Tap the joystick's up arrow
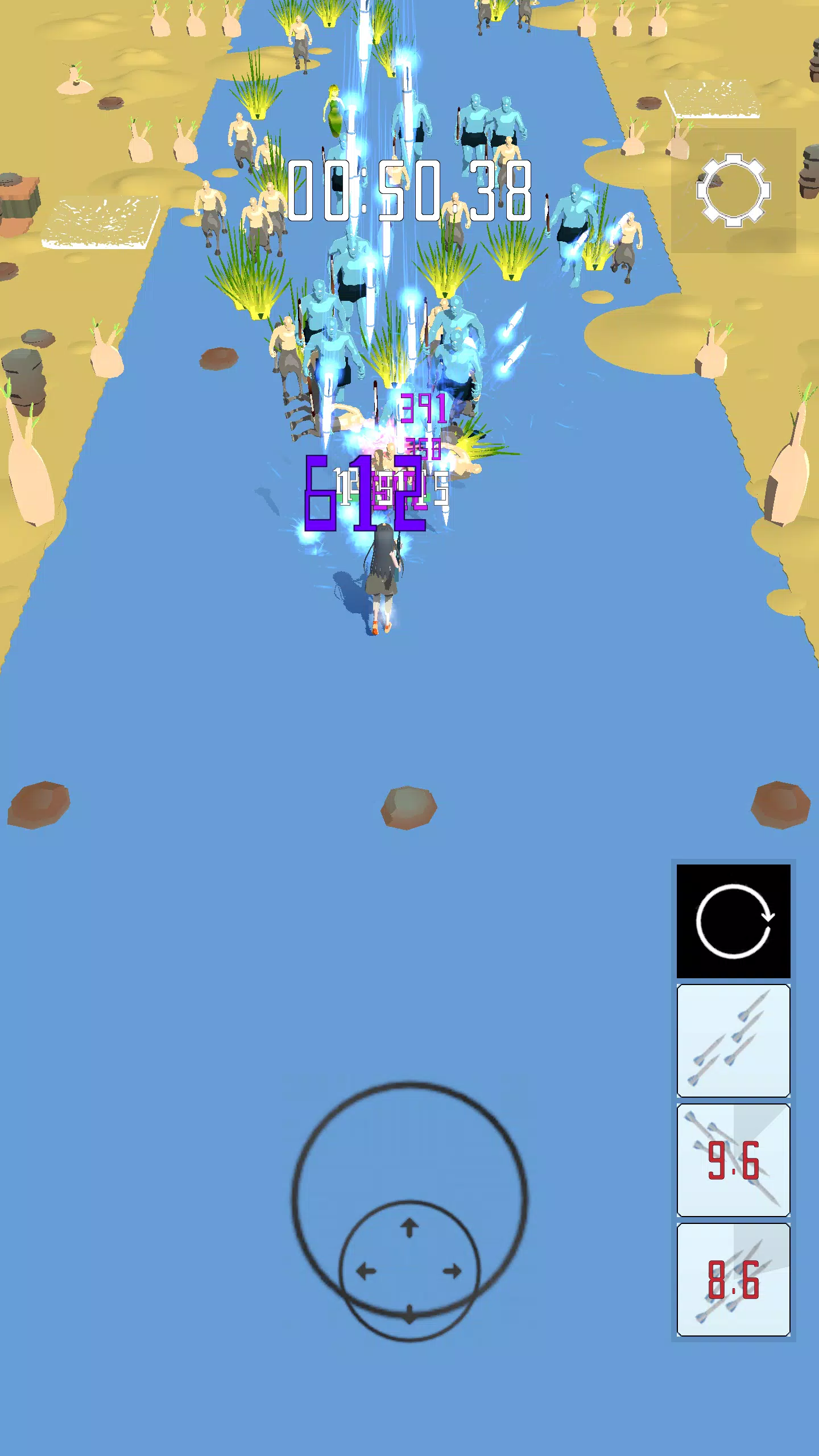This screenshot has height=1456, width=819. [409, 1227]
